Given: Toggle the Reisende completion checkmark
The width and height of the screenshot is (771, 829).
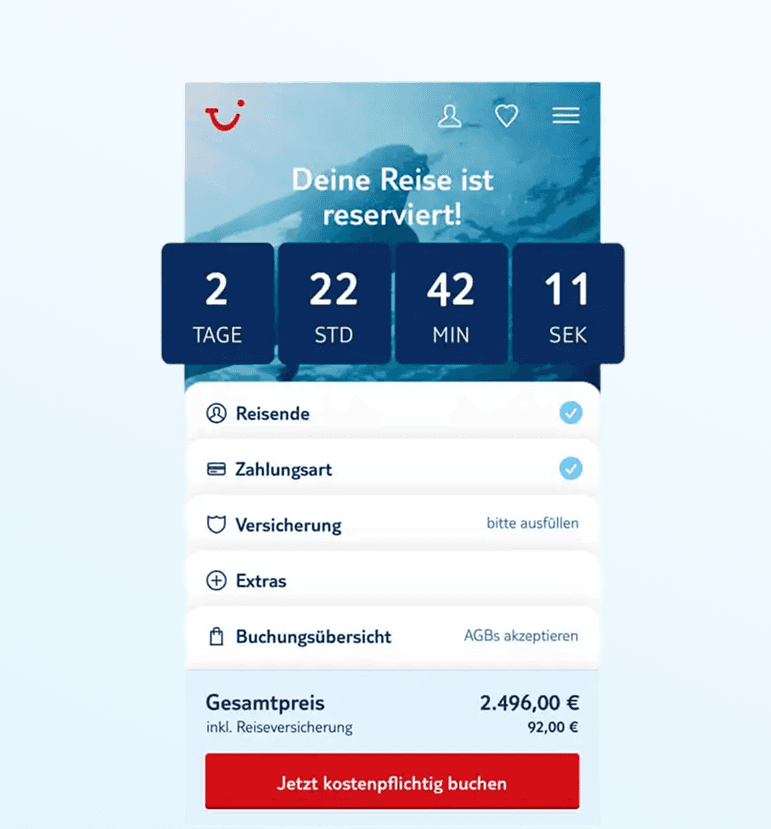Looking at the screenshot, I should 570,413.
